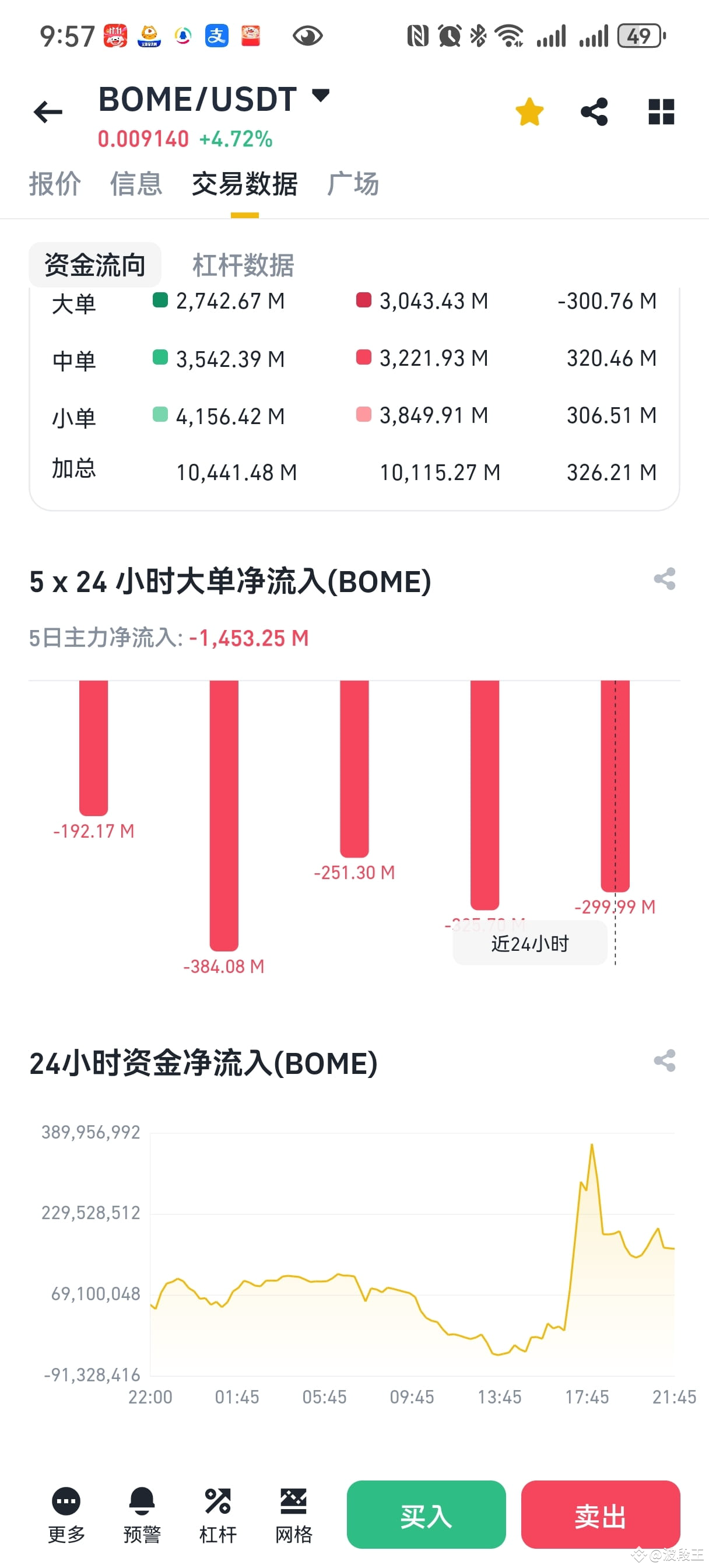Open the BOME/USDT pair selector dropdown
Image resolution: width=709 pixels, height=1568 pixels.
(321, 96)
